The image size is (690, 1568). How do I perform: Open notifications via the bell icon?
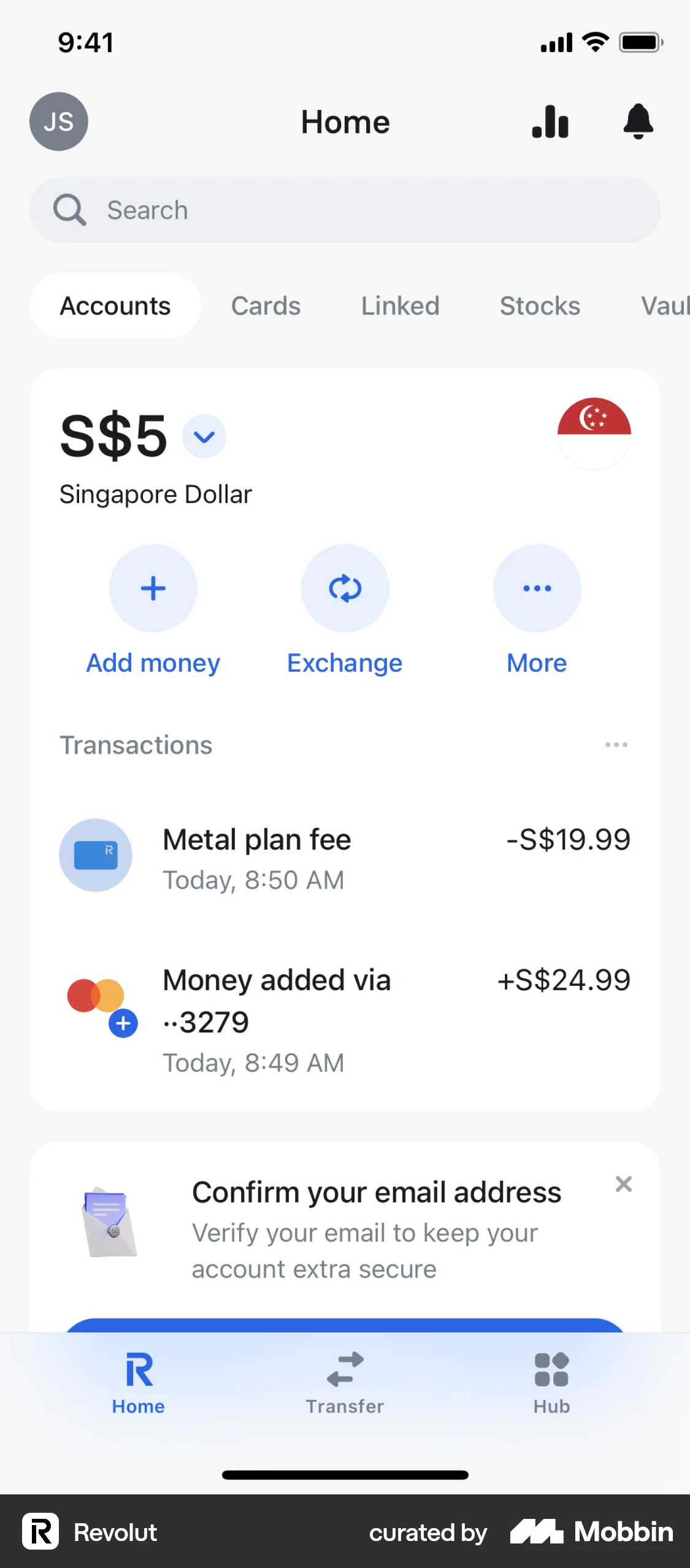click(638, 122)
